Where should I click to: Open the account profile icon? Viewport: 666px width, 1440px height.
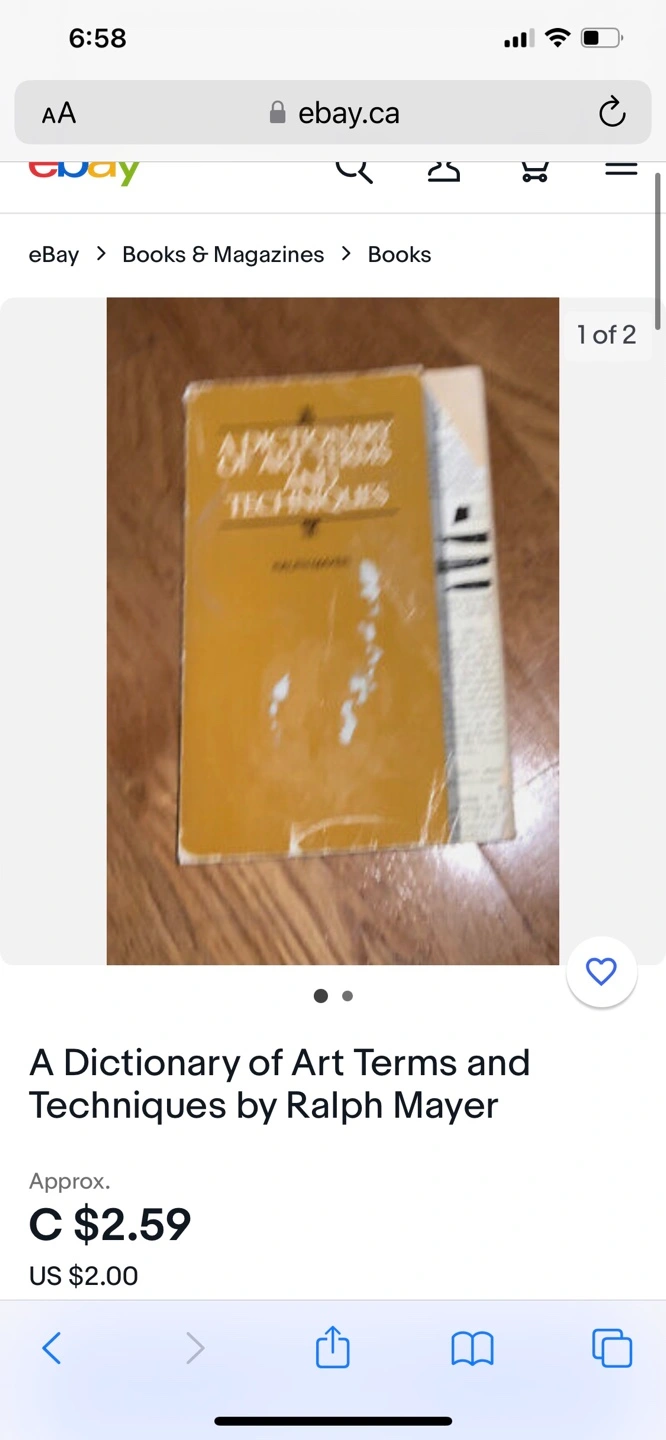[444, 171]
